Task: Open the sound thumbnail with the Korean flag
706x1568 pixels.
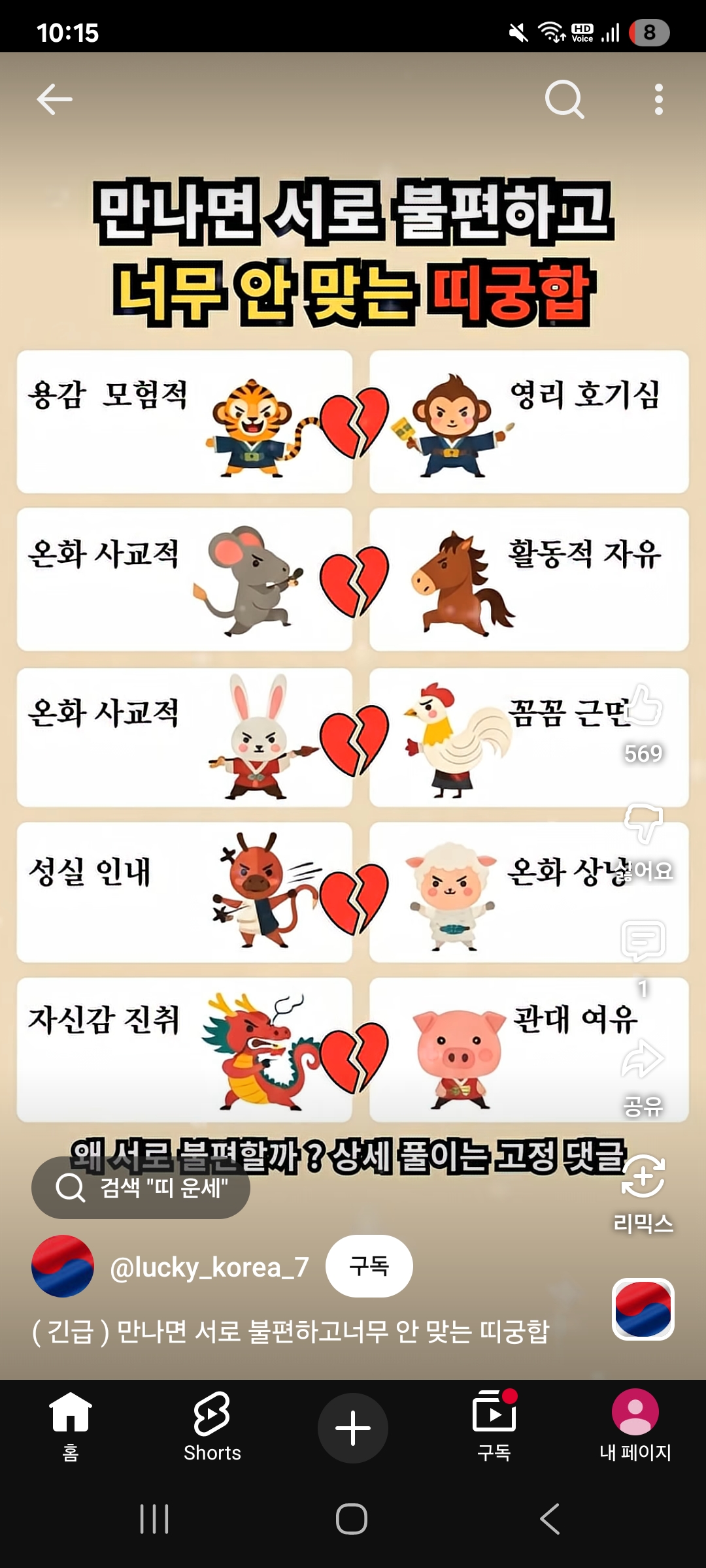Action: pyautogui.click(x=643, y=1309)
